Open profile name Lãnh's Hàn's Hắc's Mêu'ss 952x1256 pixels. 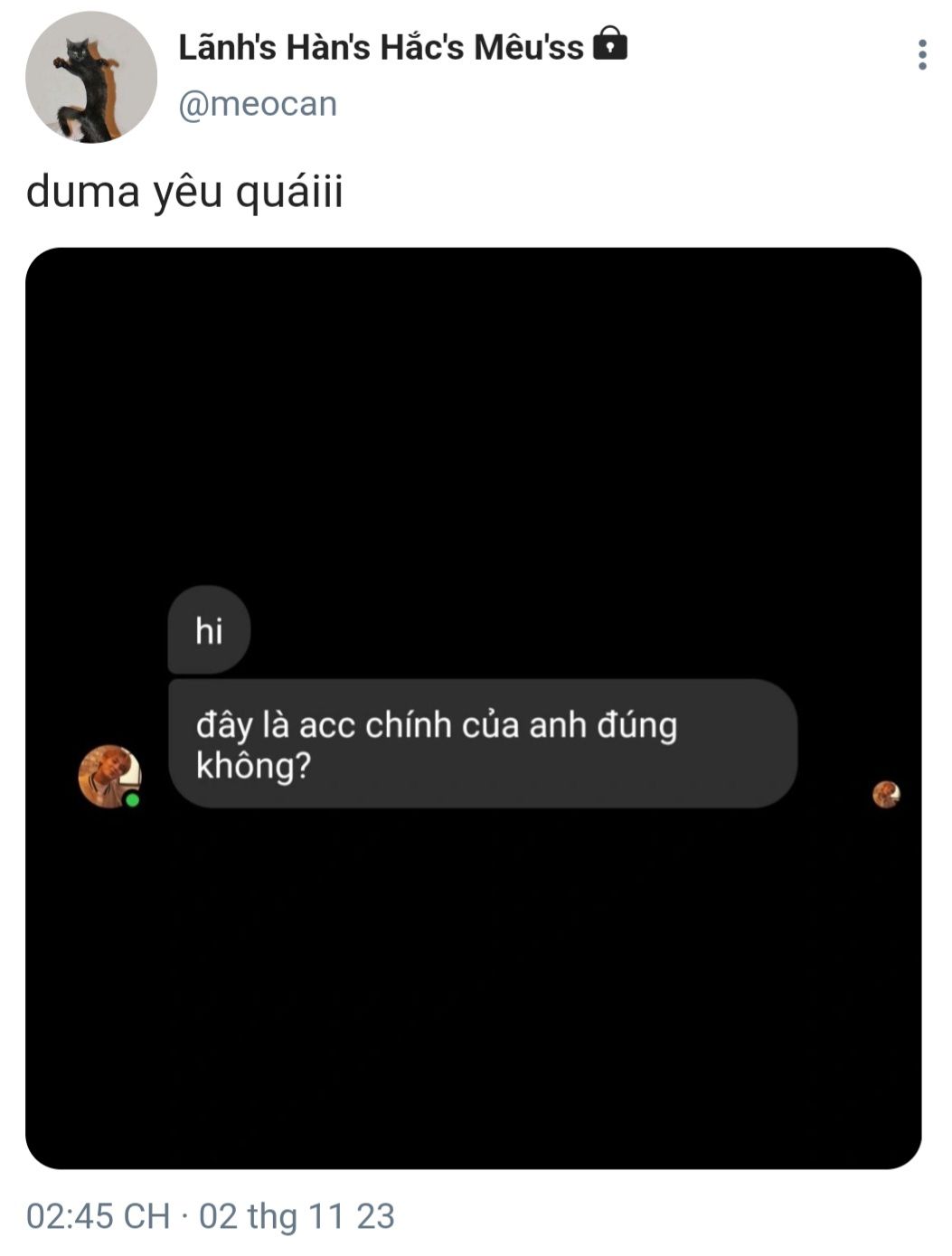click(382, 46)
